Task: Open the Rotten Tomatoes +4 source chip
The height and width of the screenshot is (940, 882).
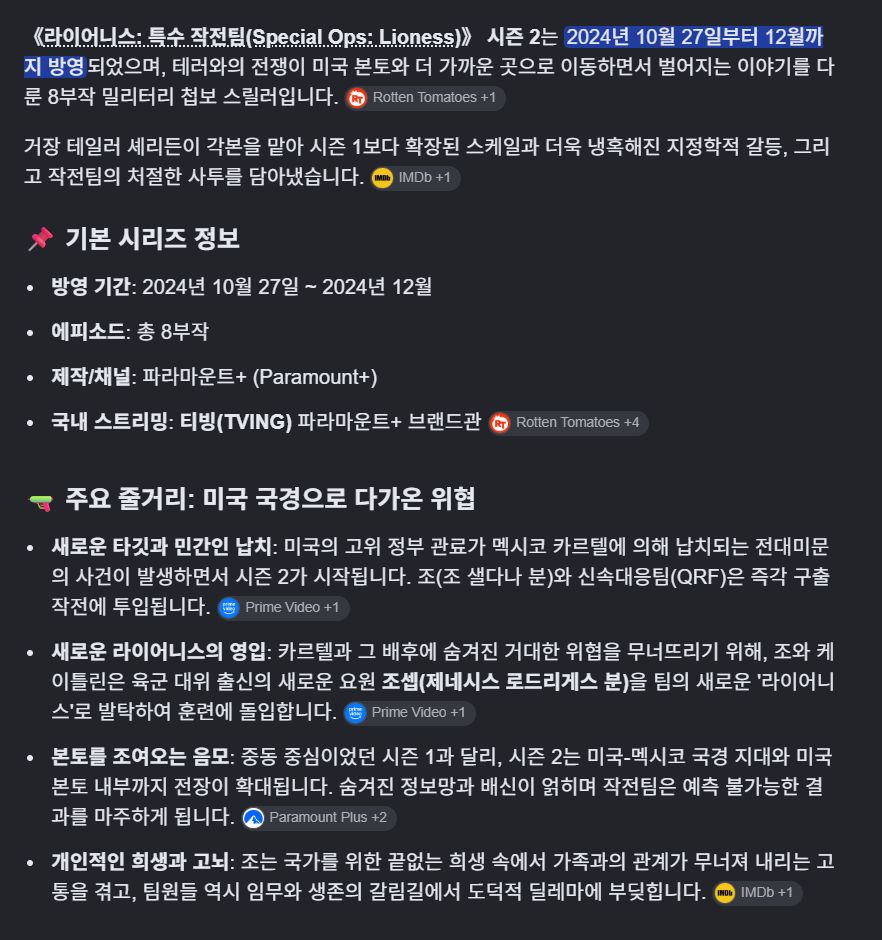Action: 568,423
